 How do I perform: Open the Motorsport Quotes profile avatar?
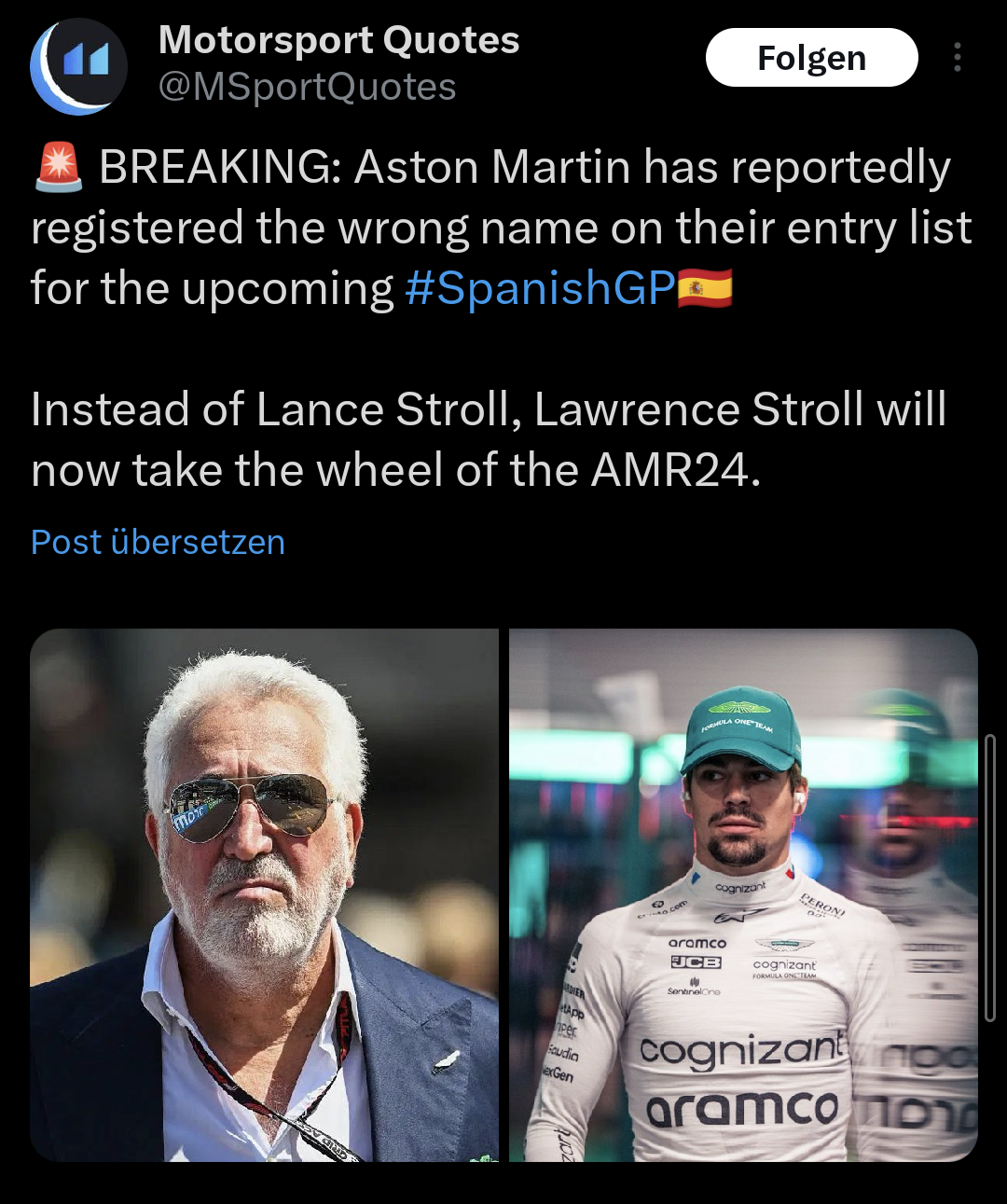[x=78, y=65]
